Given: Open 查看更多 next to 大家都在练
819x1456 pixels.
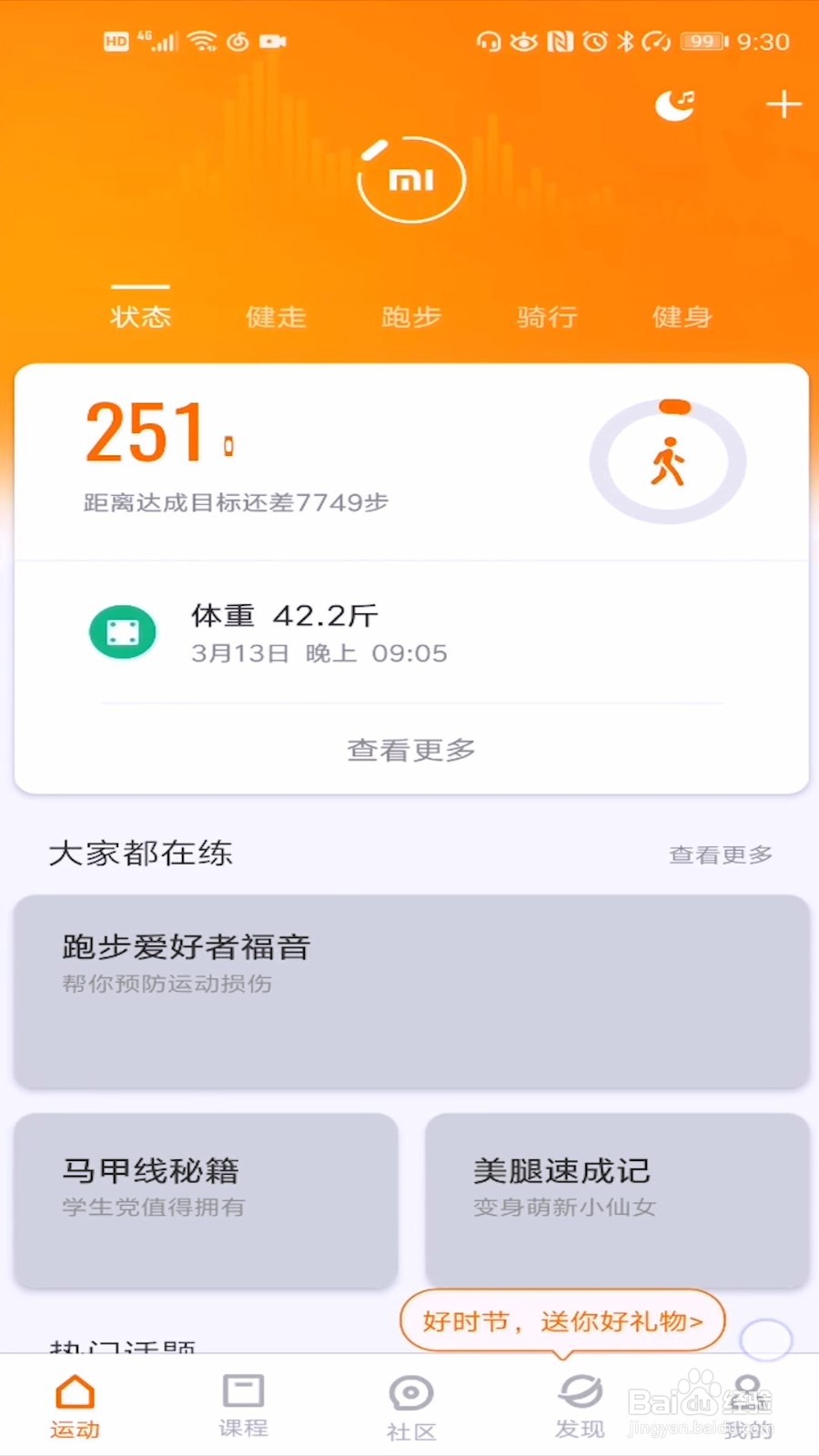Looking at the screenshot, I should [x=720, y=854].
